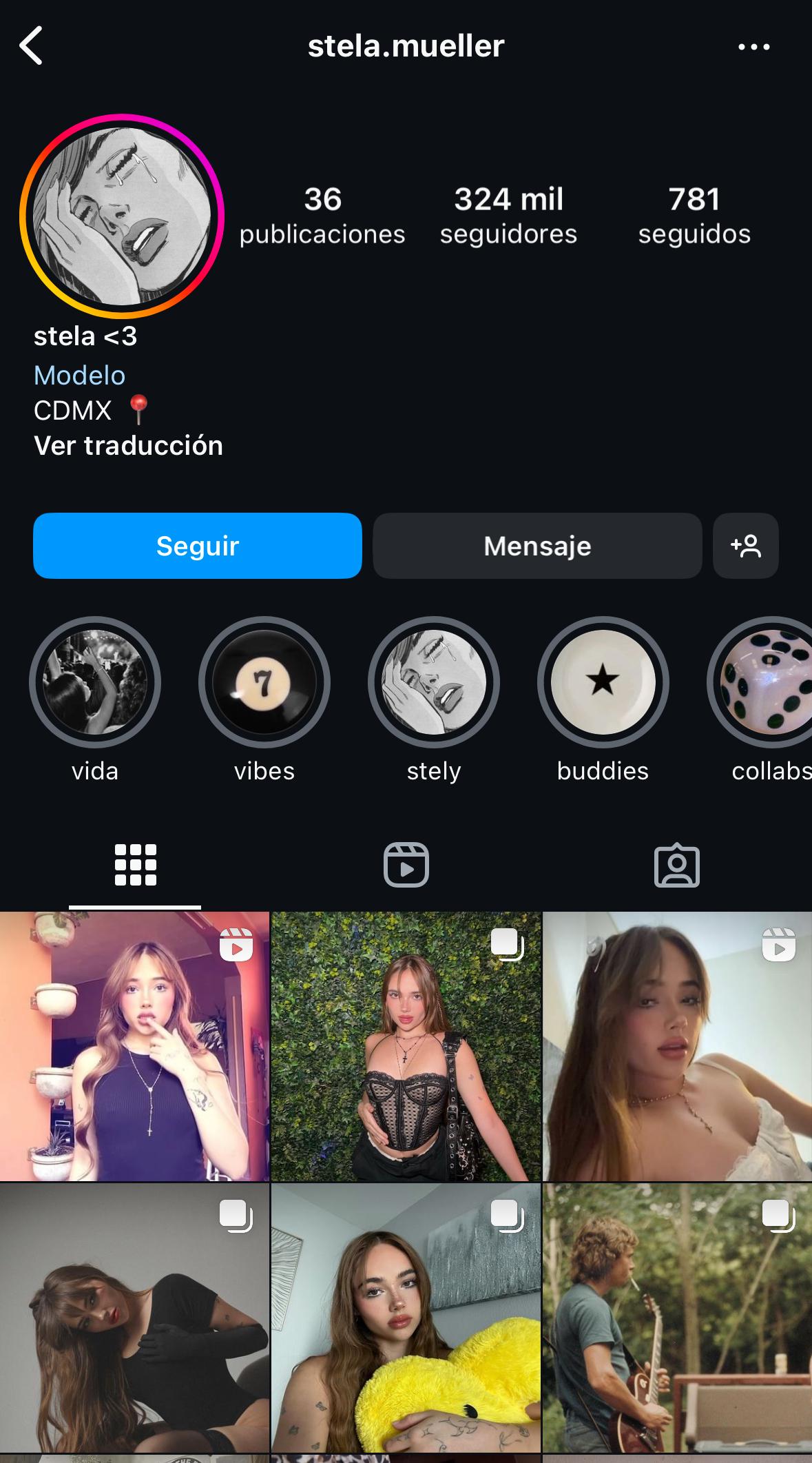Open the three-dot options menu
This screenshot has height=1463, width=812.
pos(753,47)
